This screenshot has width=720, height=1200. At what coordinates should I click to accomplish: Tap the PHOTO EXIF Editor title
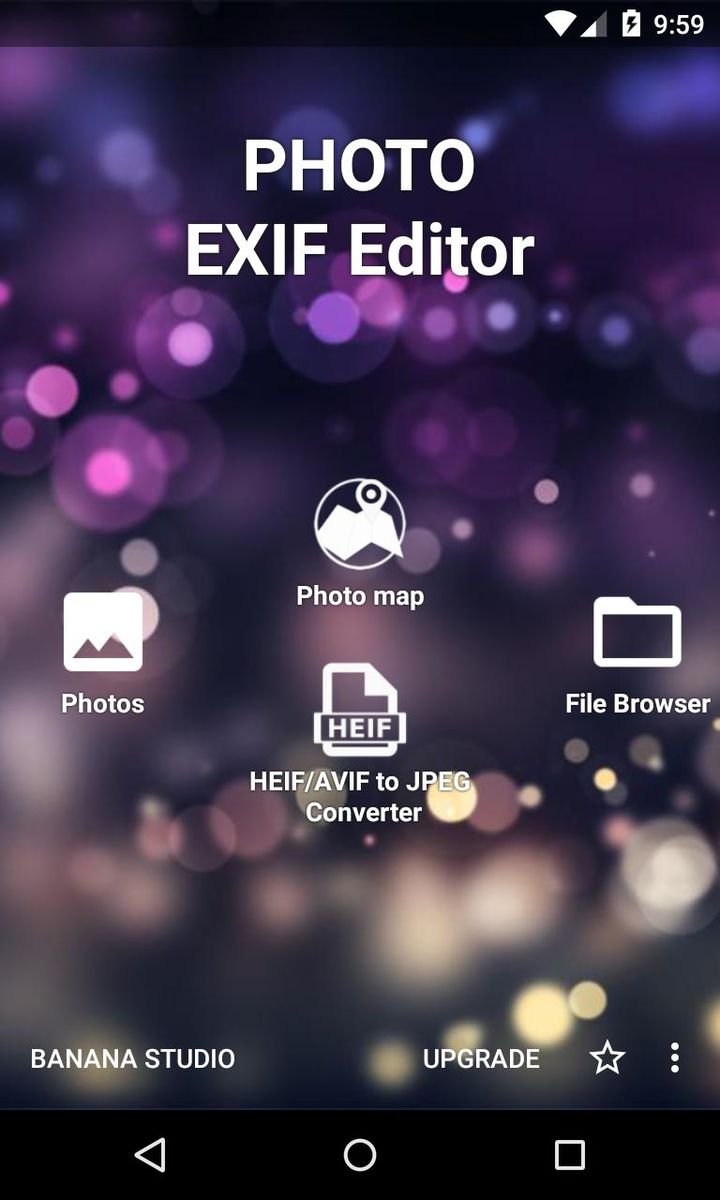click(360, 205)
